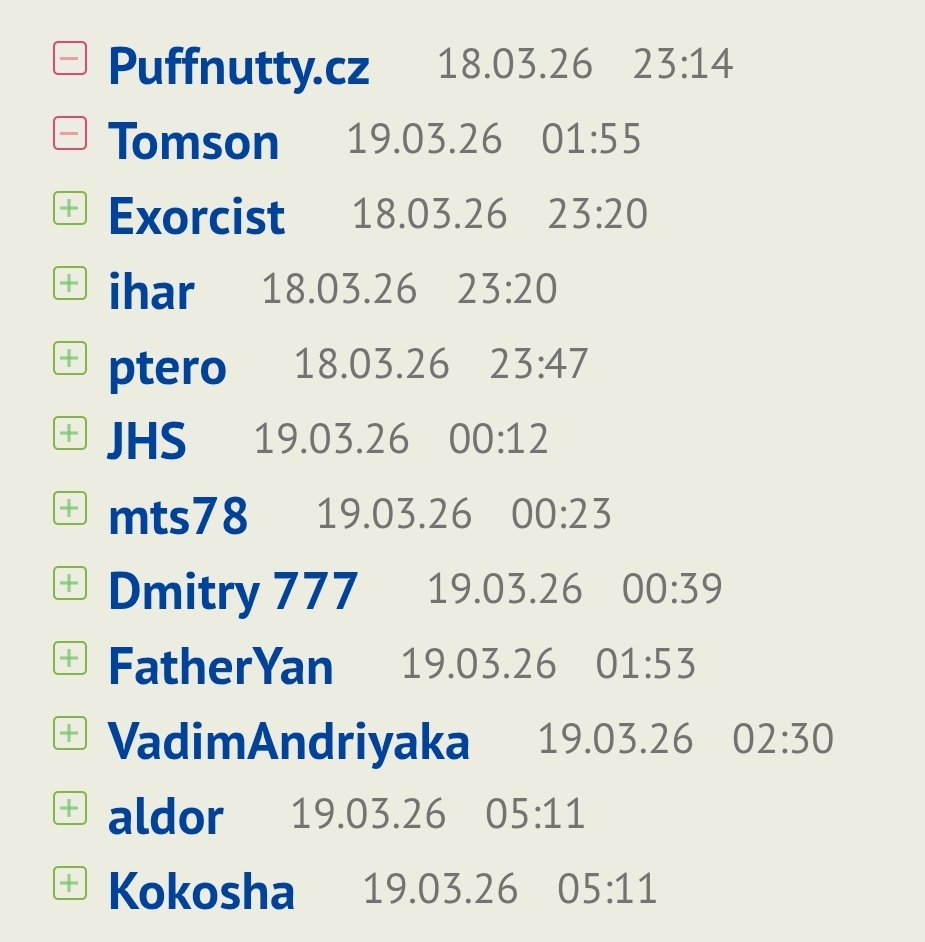Screen dimensions: 925x942
Task: Open the Dmitry 777 profile
Action: pos(232,591)
